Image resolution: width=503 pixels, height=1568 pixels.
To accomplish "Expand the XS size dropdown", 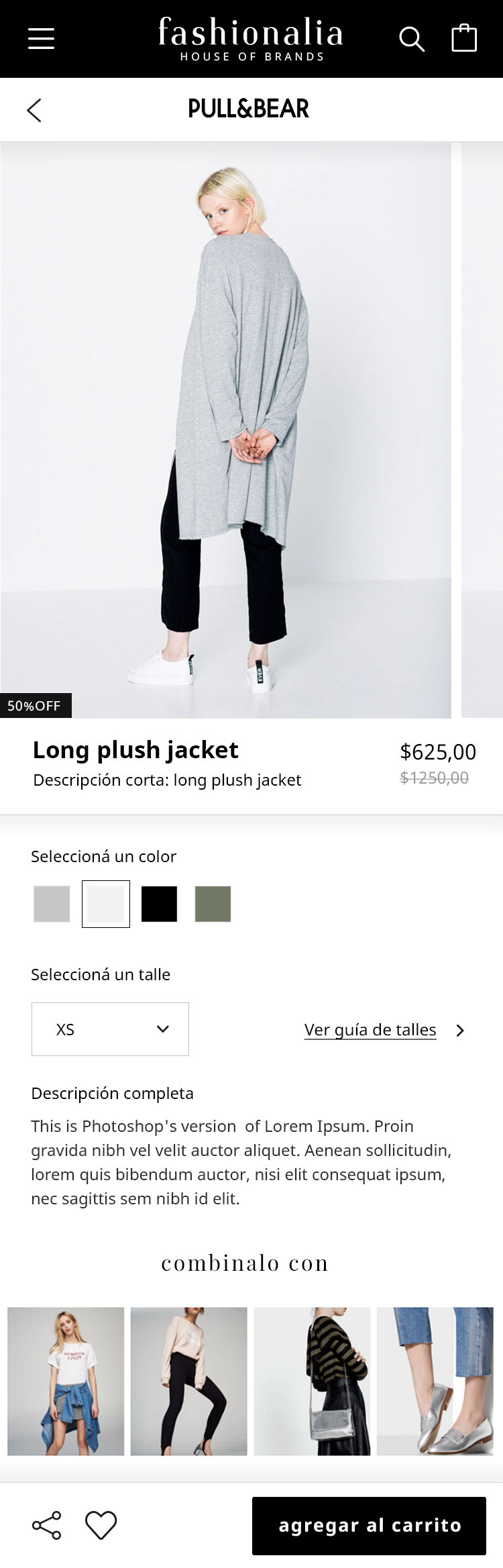I will click(110, 1029).
